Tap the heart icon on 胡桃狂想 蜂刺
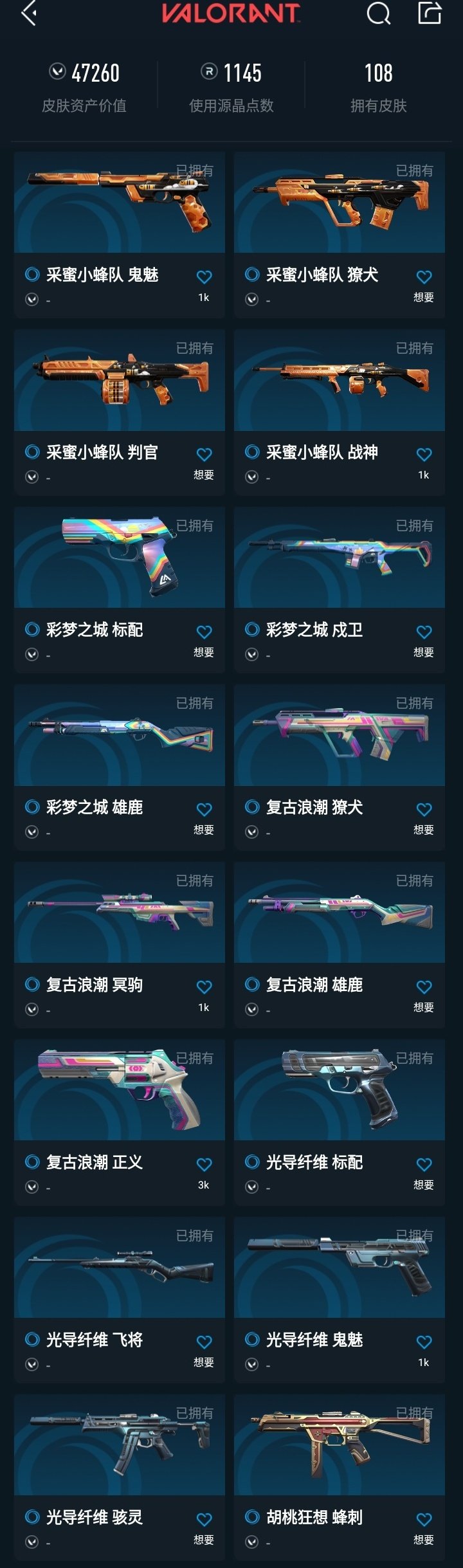Image resolution: width=463 pixels, height=1568 pixels. pyautogui.click(x=424, y=1520)
